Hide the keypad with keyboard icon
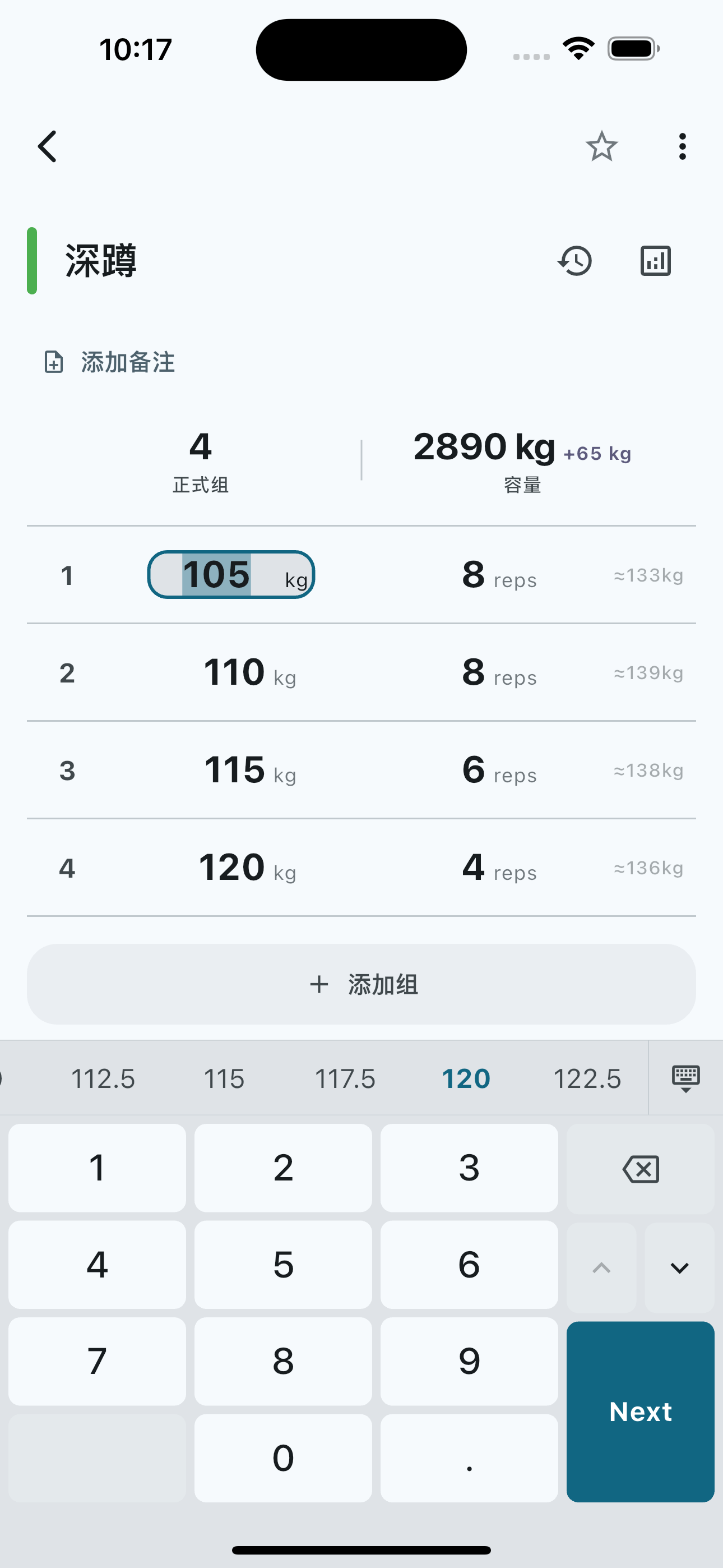Image resolution: width=723 pixels, height=1568 pixels. [686, 1078]
